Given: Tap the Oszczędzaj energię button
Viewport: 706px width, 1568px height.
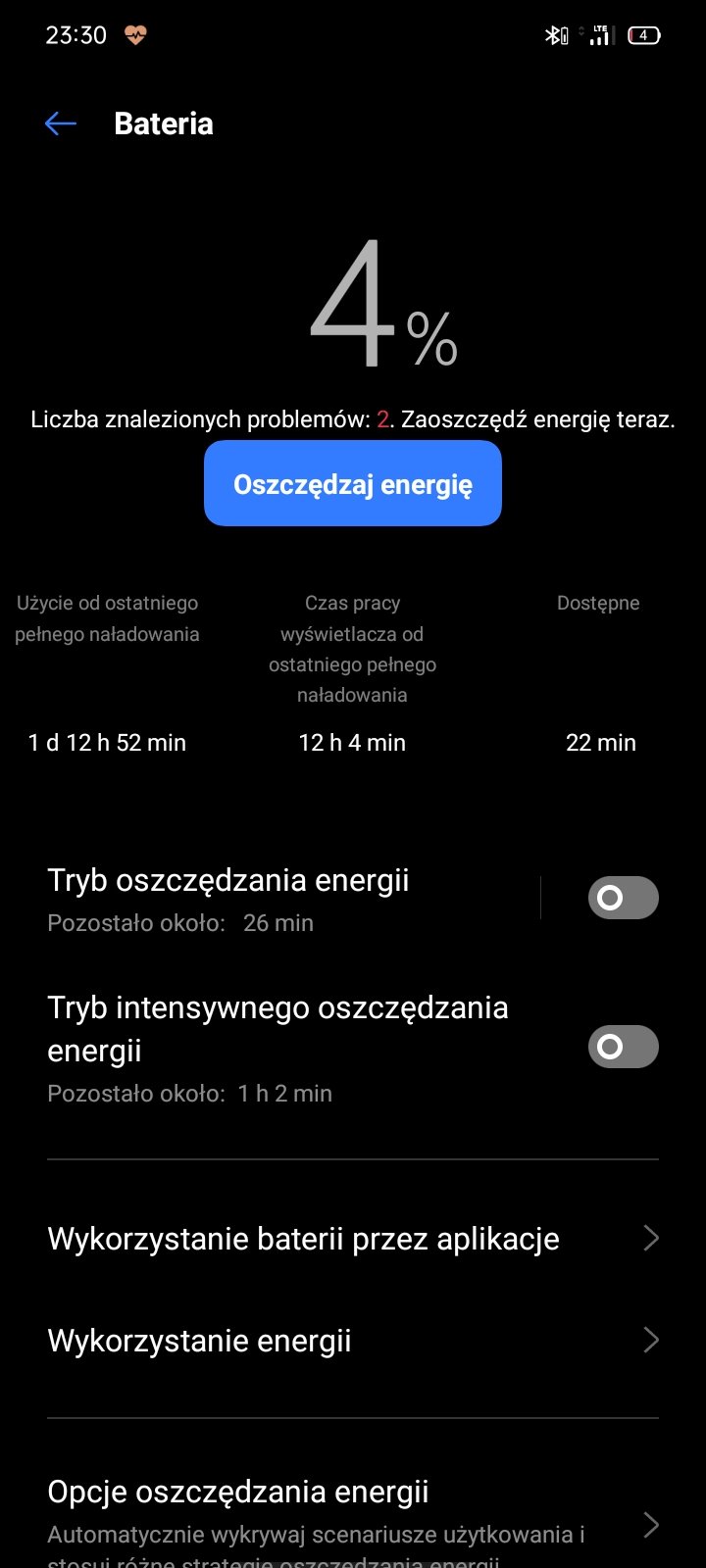Looking at the screenshot, I should pos(353,483).
